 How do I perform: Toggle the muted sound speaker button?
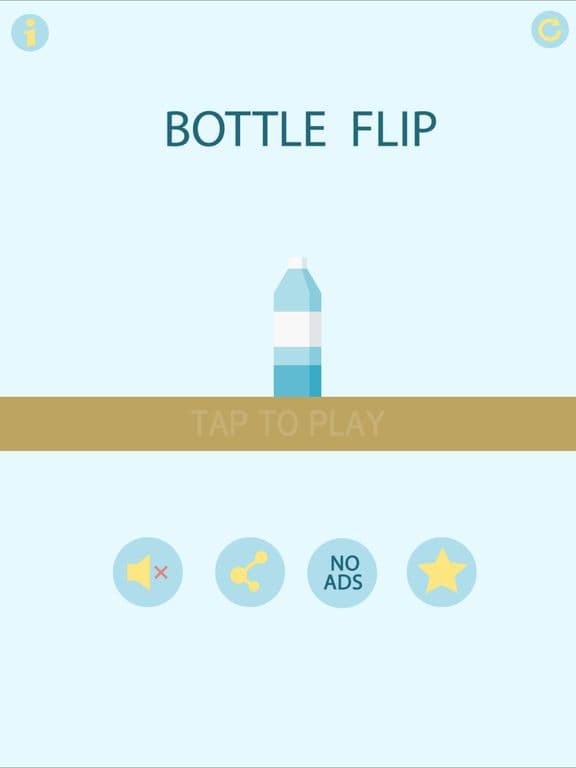(147, 572)
